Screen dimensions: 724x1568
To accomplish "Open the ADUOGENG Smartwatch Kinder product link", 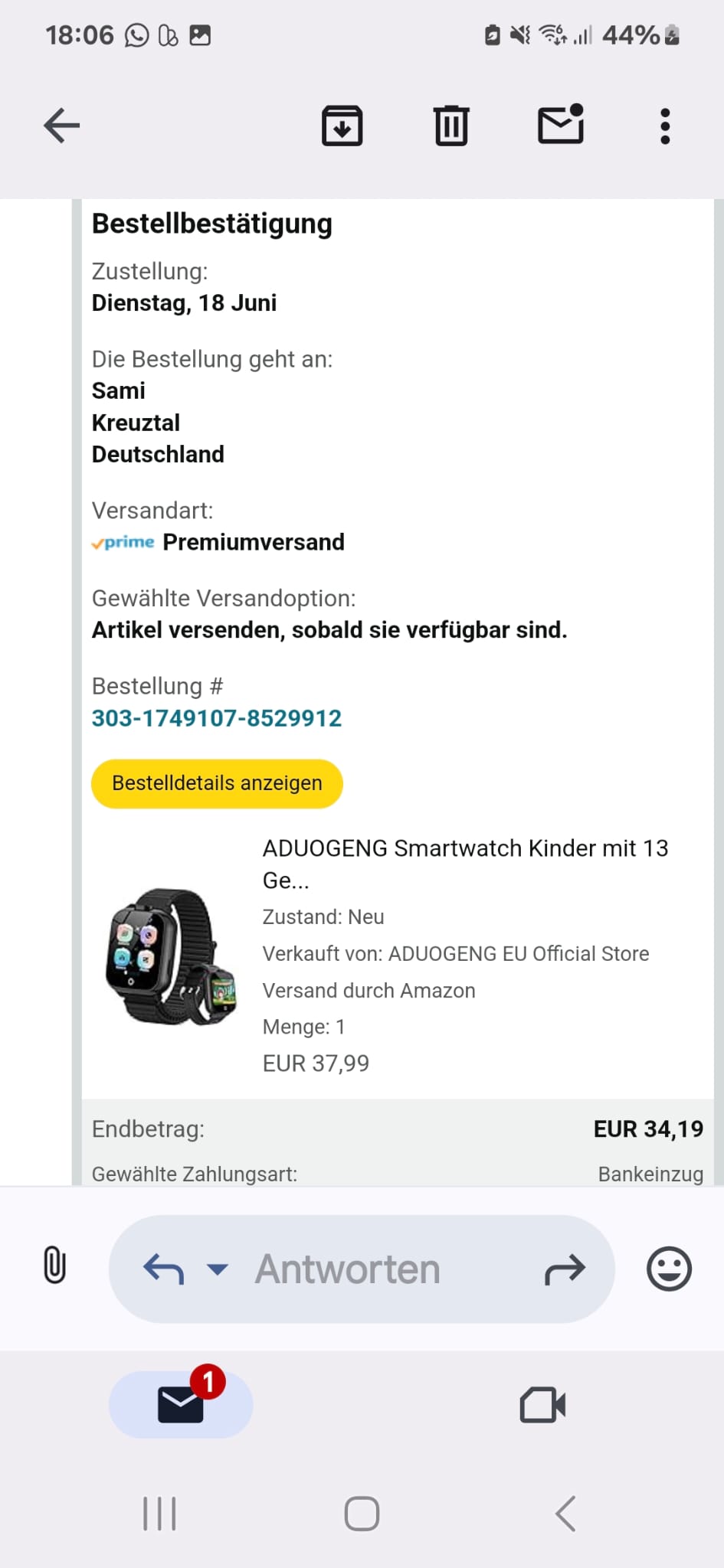I will (x=465, y=864).
